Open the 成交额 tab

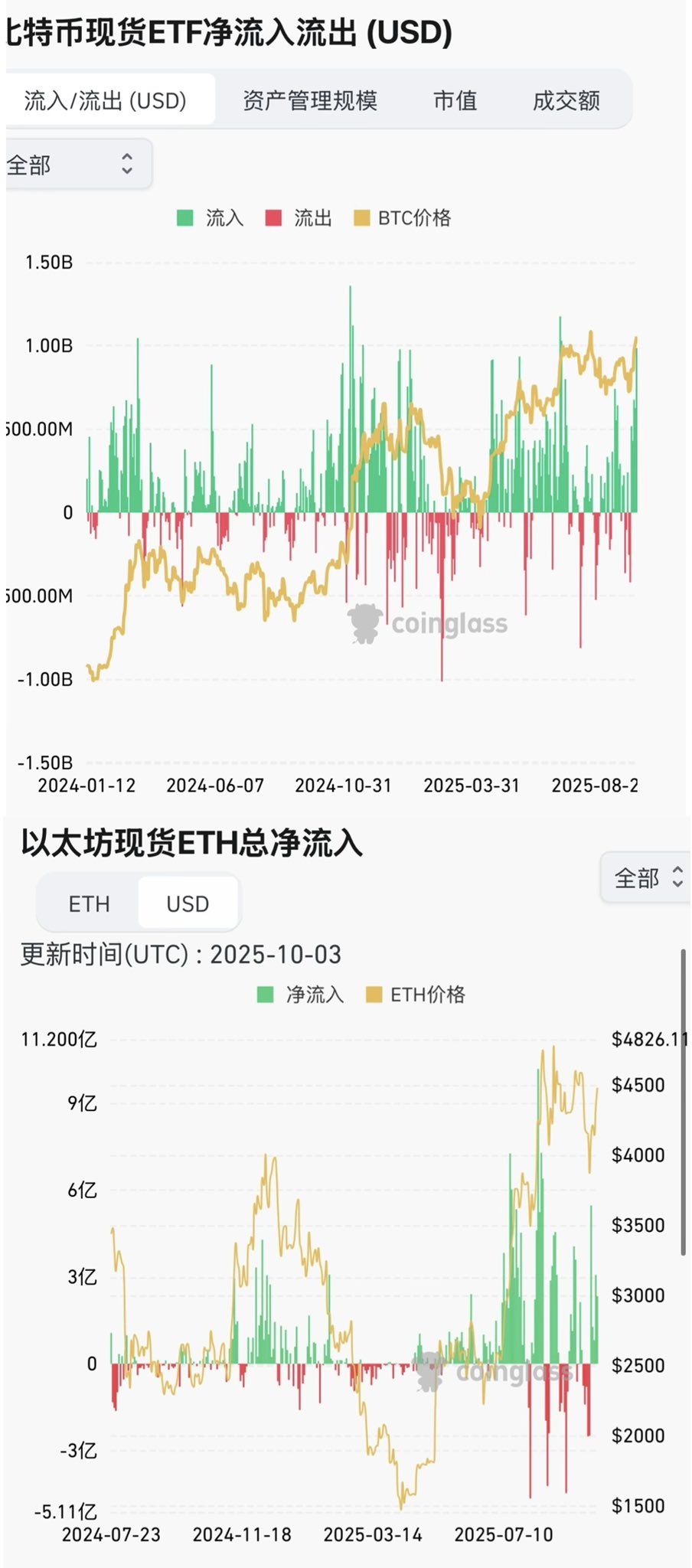pos(566,100)
